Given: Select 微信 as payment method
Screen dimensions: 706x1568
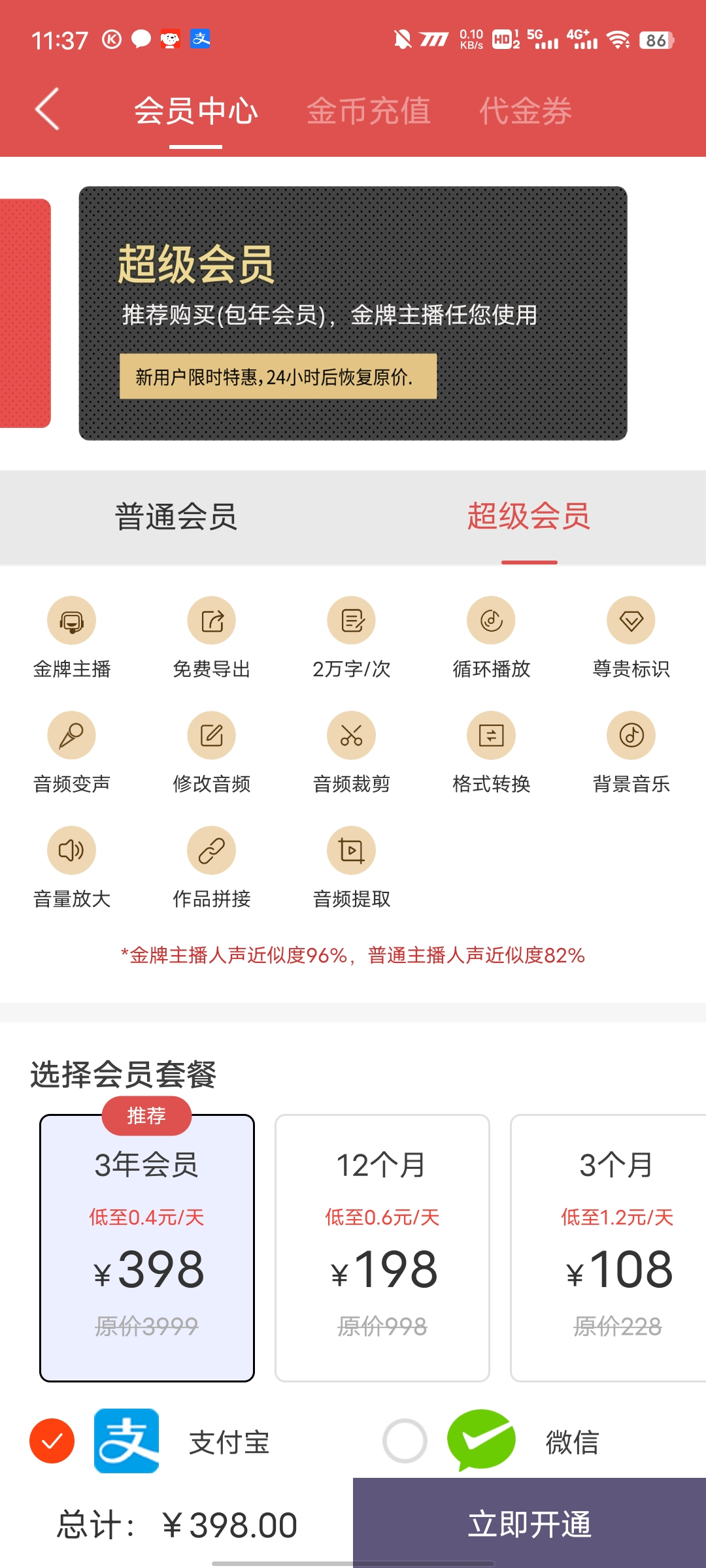Looking at the screenshot, I should 492,1441.
